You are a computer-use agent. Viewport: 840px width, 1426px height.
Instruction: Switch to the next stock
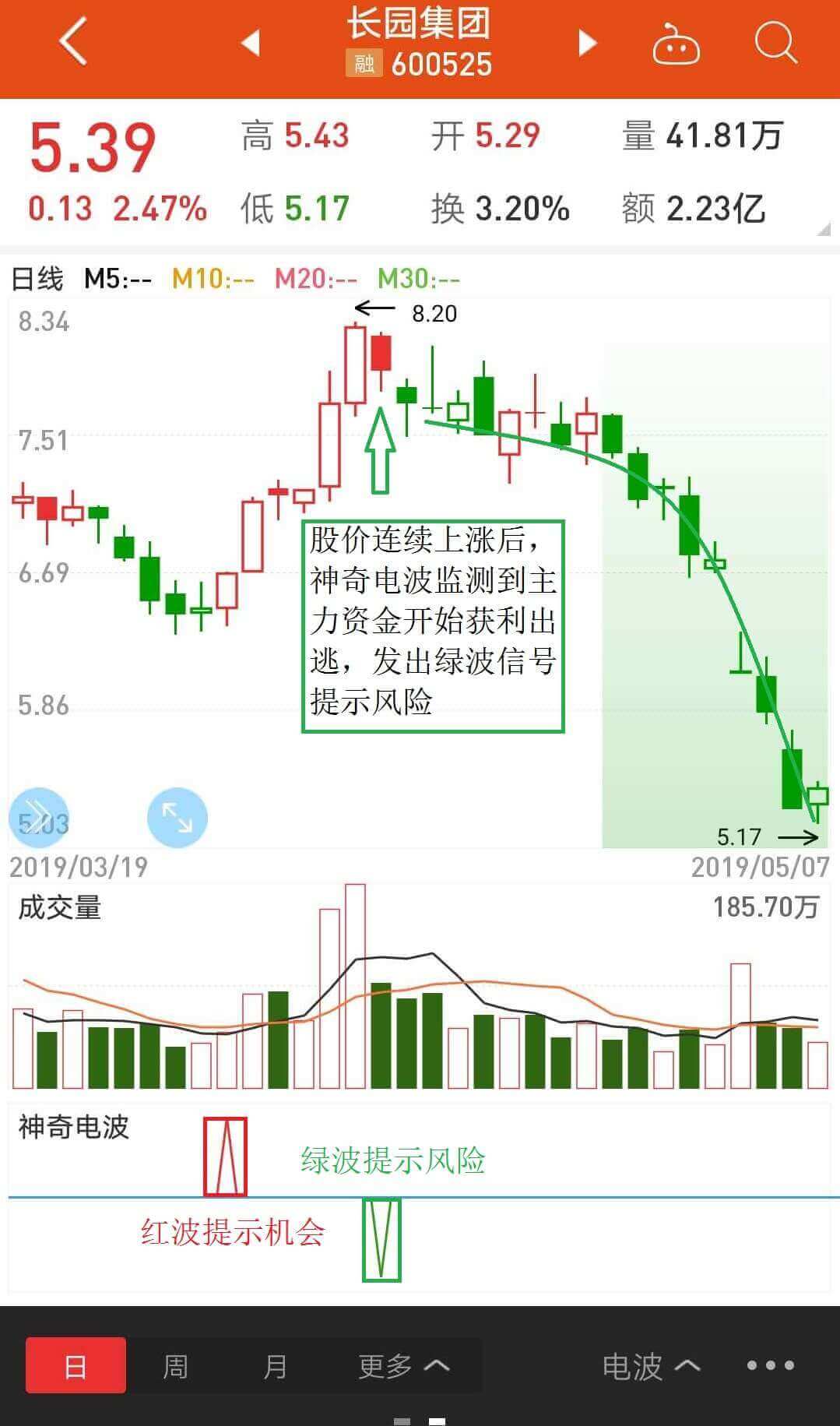(588, 43)
